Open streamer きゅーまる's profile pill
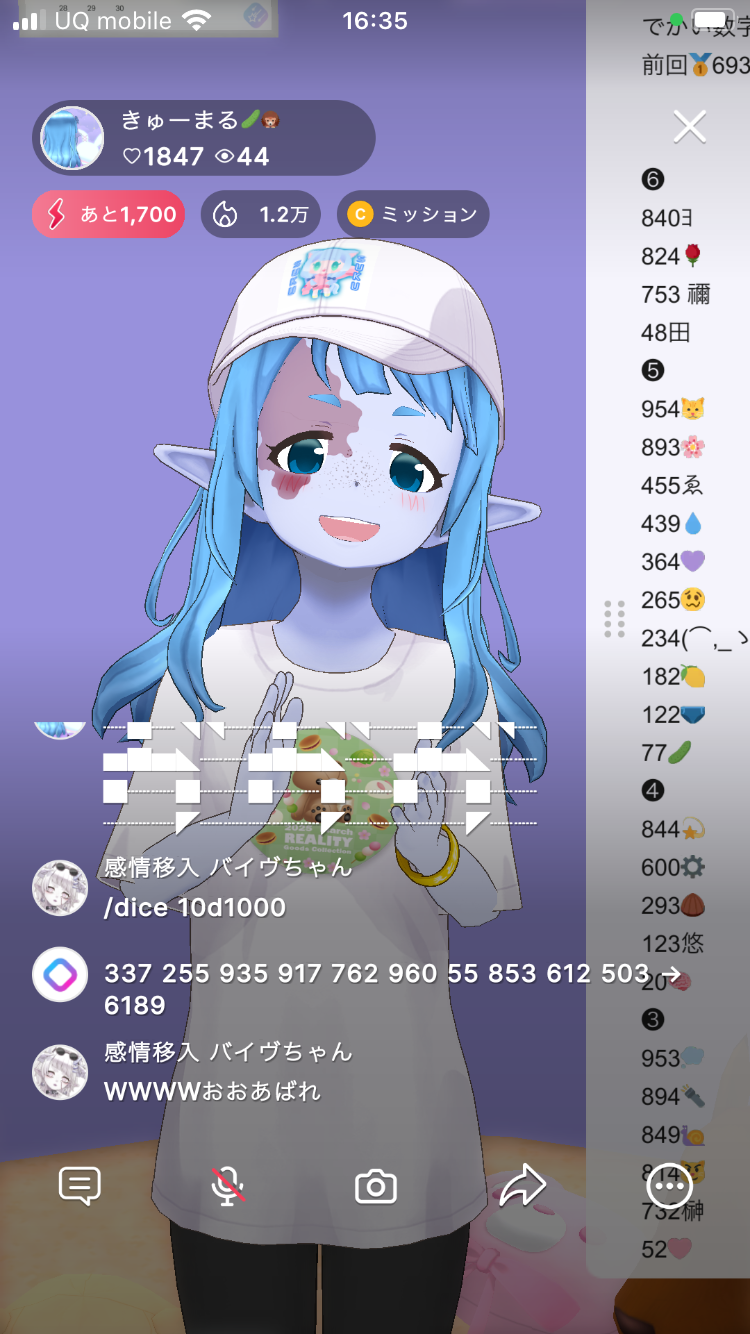The height and width of the screenshot is (1334, 750). tap(204, 138)
